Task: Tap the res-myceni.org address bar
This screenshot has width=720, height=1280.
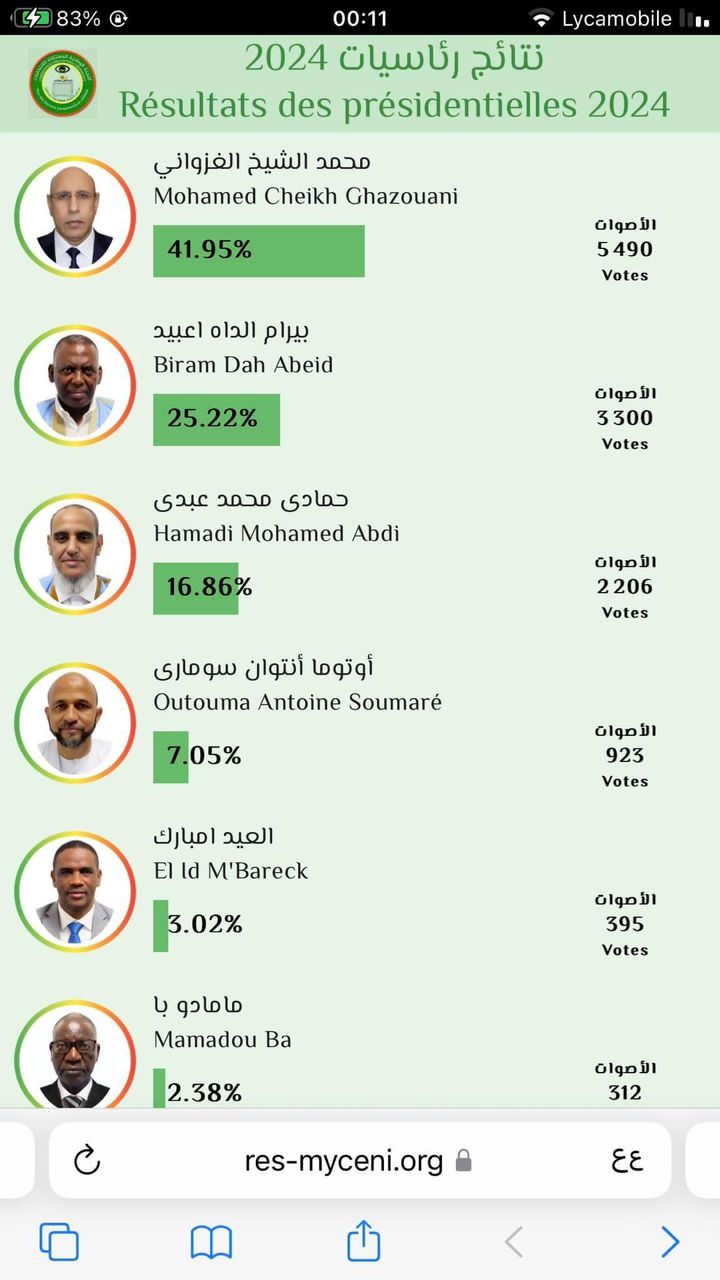Action: tap(360, 1160)
